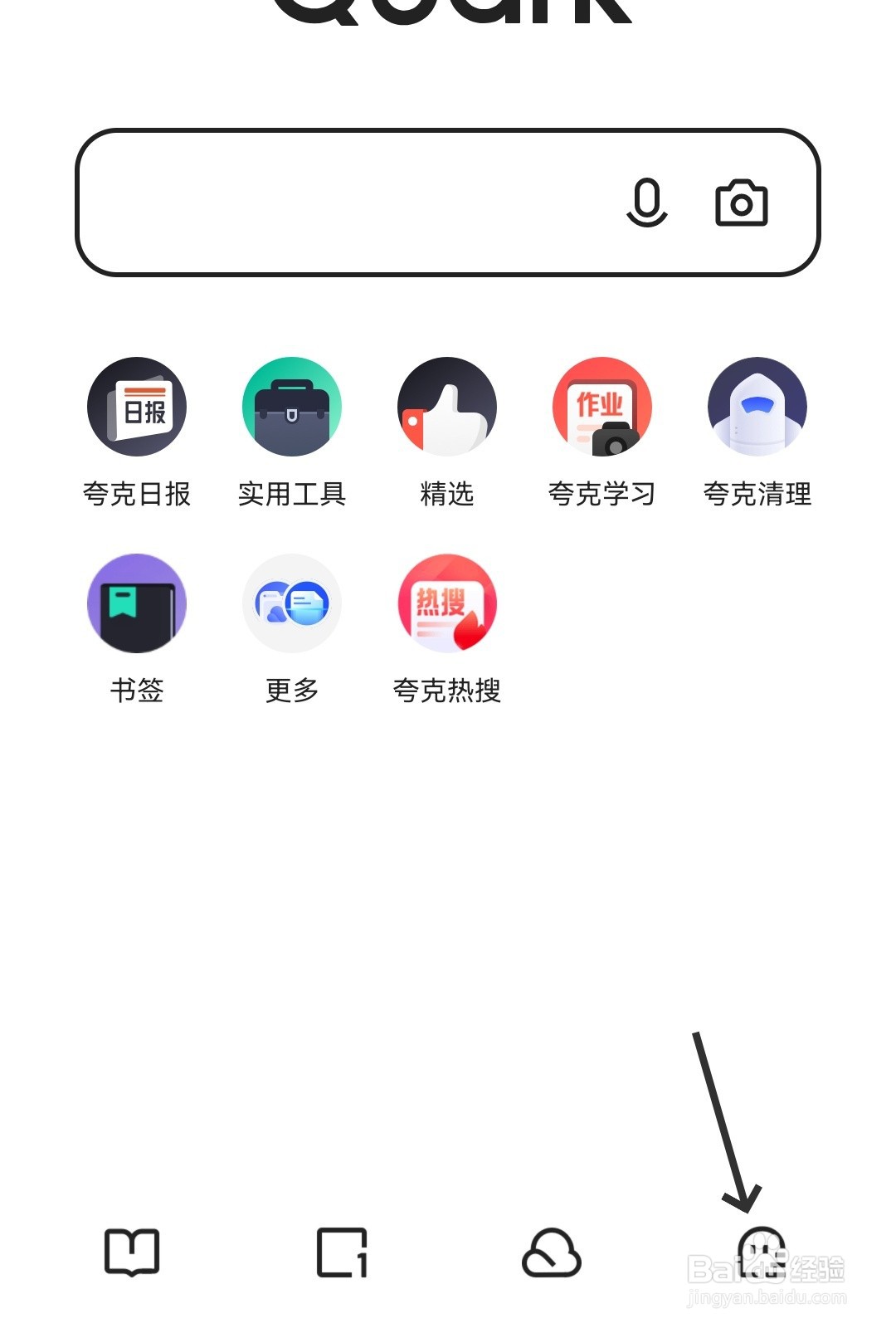Tap the 书签 text label

[x=136, y=689]
